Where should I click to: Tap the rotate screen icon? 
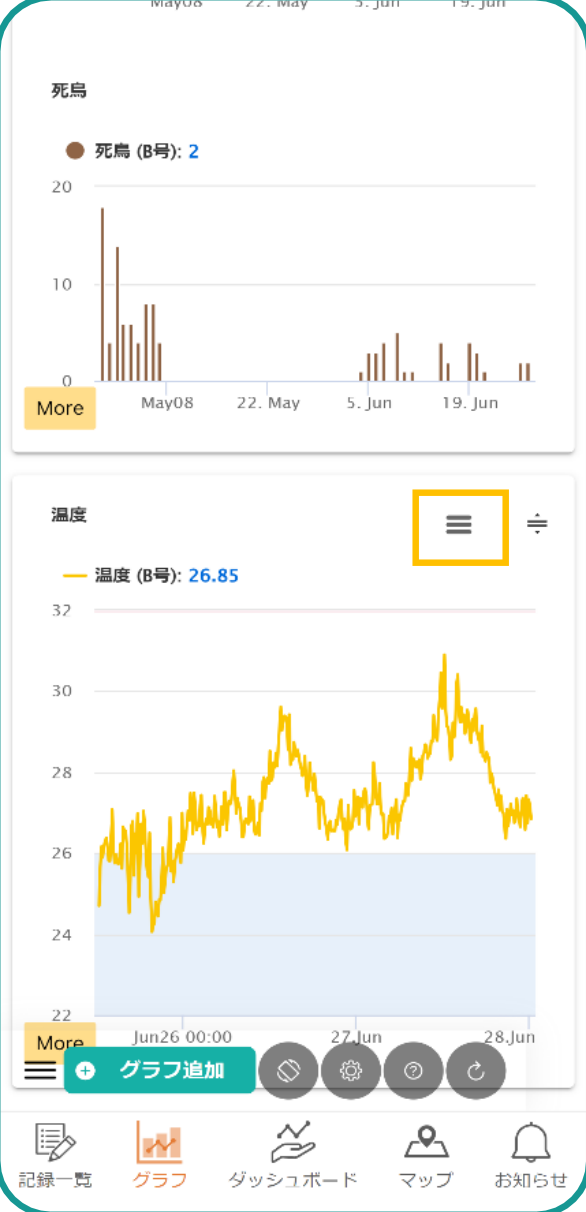tap(288, 1071)
